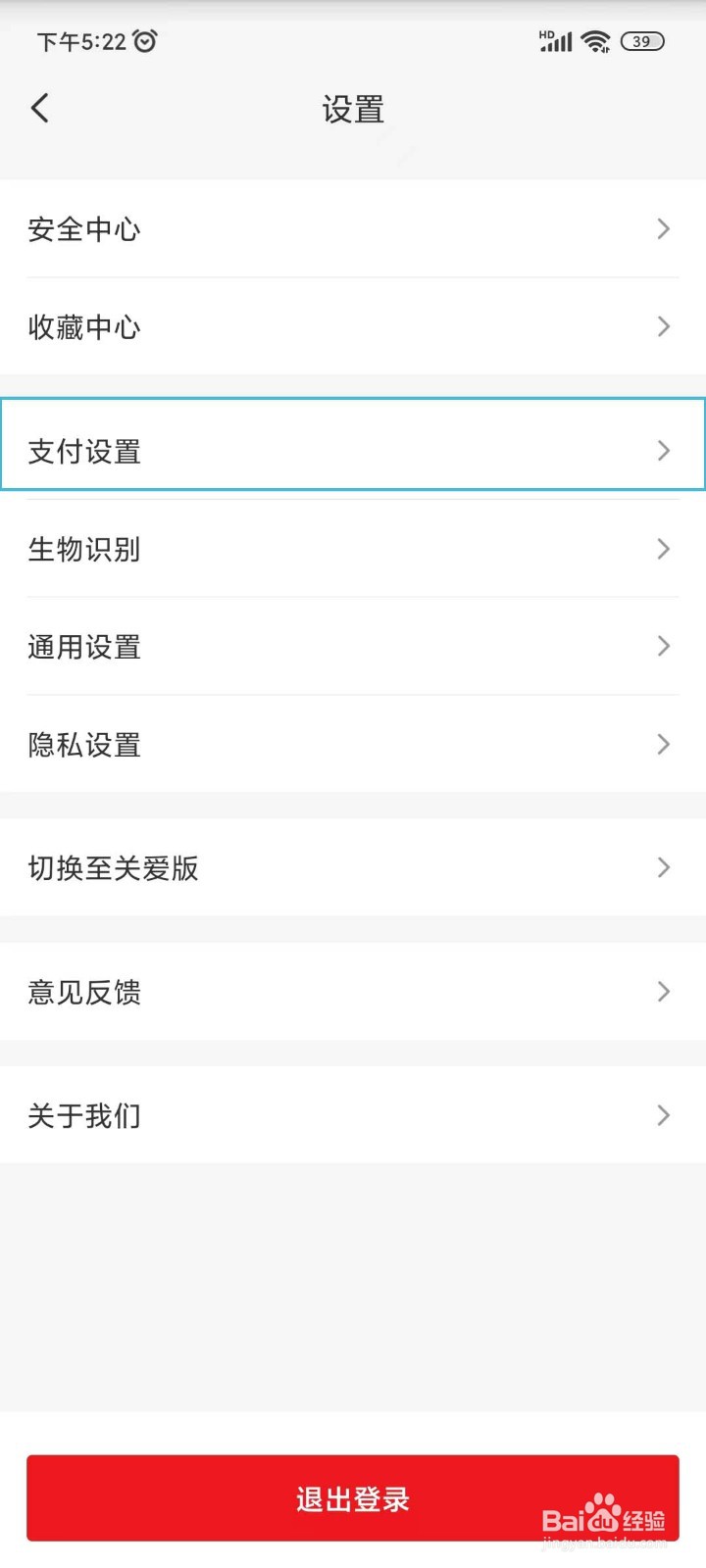Tap the back arrow to leave settings
Image resolution: width=706 pixels, height=1568 pixels.
[39, 108]
